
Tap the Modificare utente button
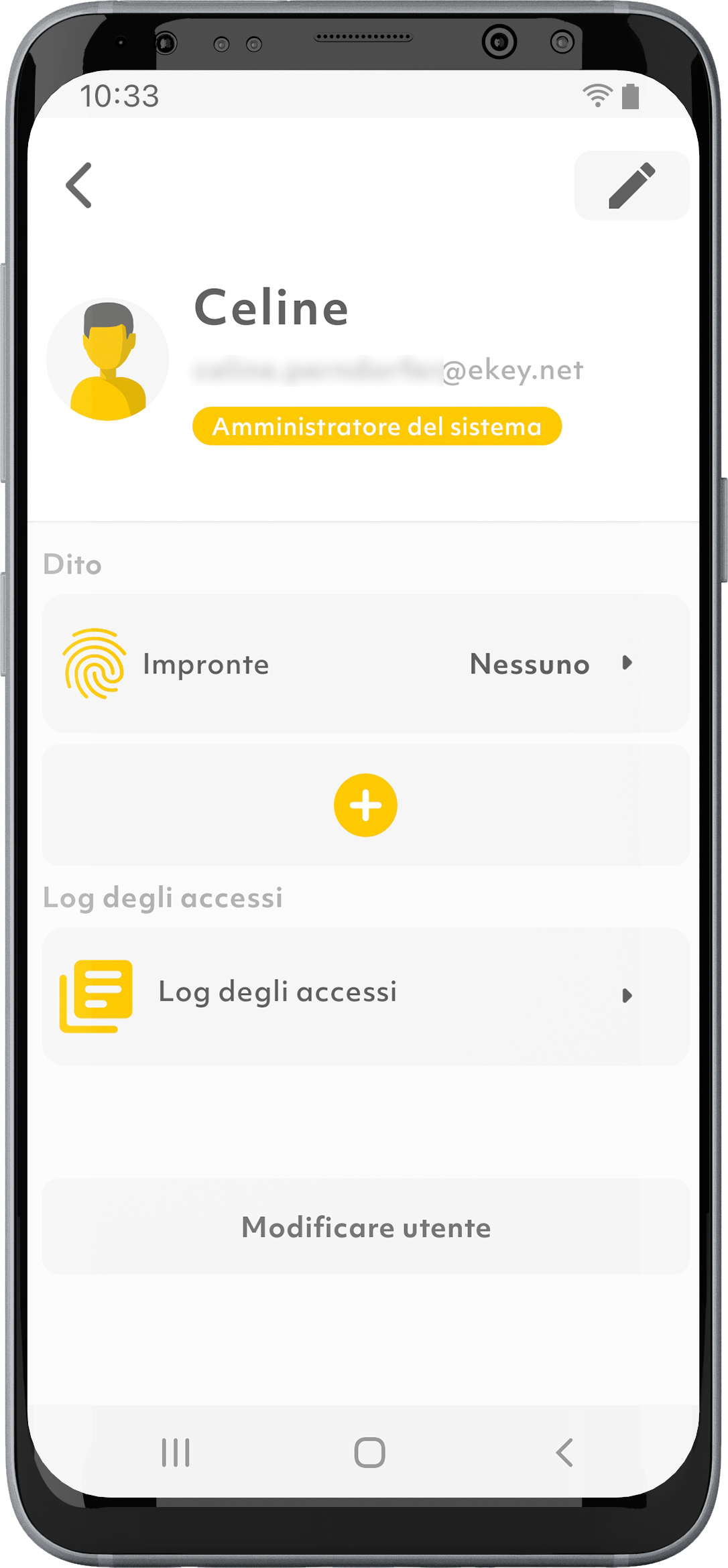[x=365, y=1227]
